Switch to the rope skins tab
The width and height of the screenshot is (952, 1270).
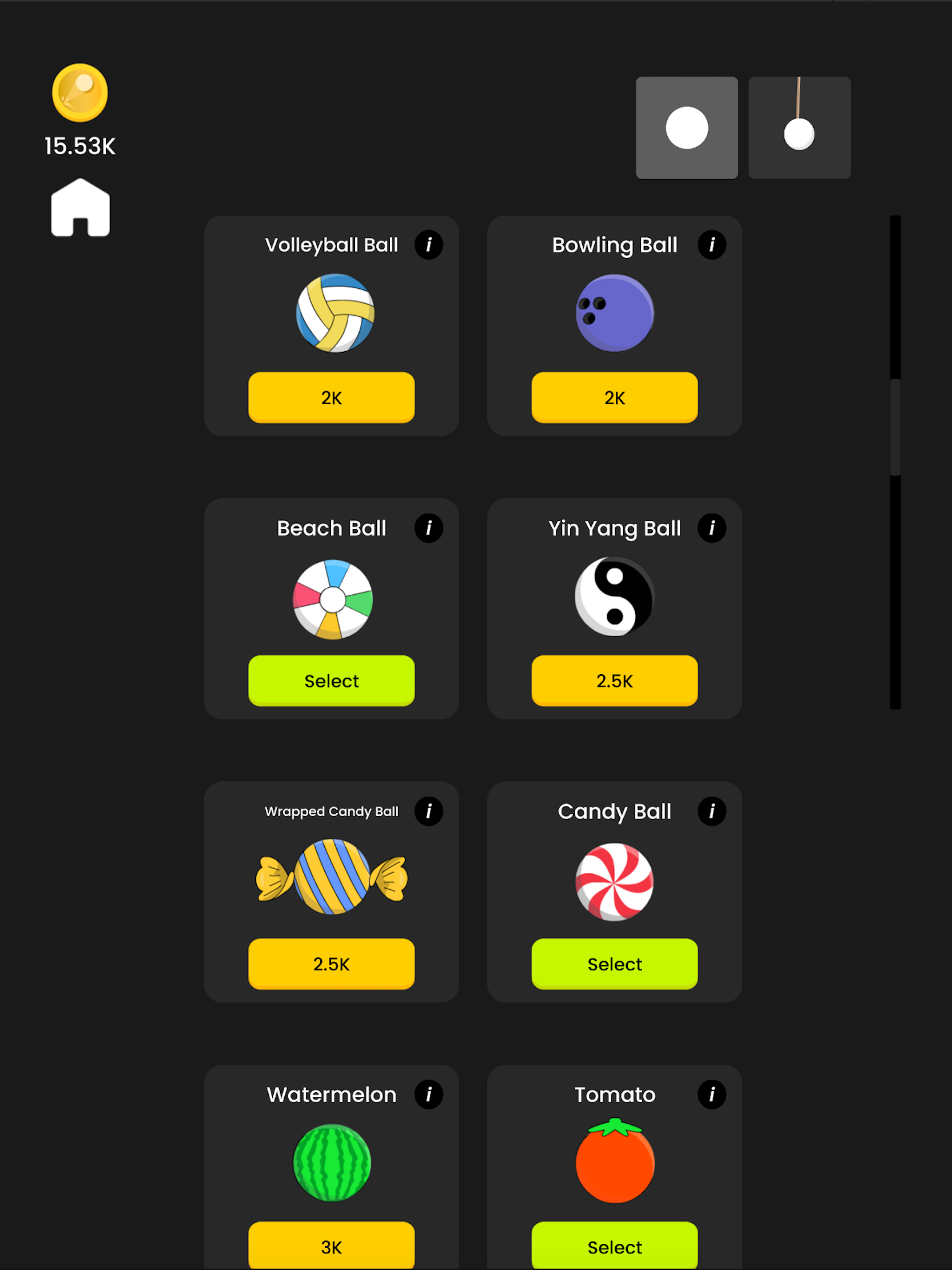tap(799, 127)
